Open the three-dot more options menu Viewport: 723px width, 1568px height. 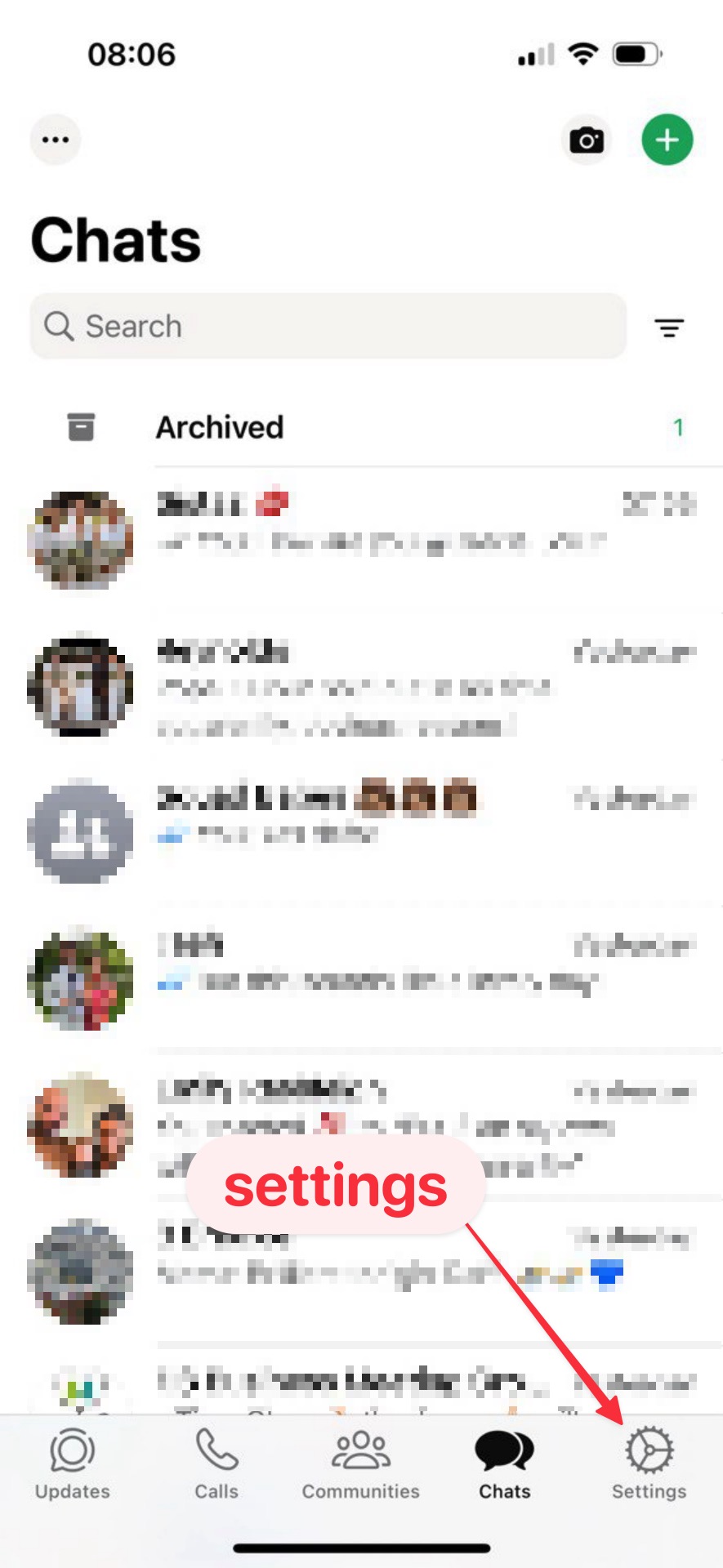click(56, 140)
